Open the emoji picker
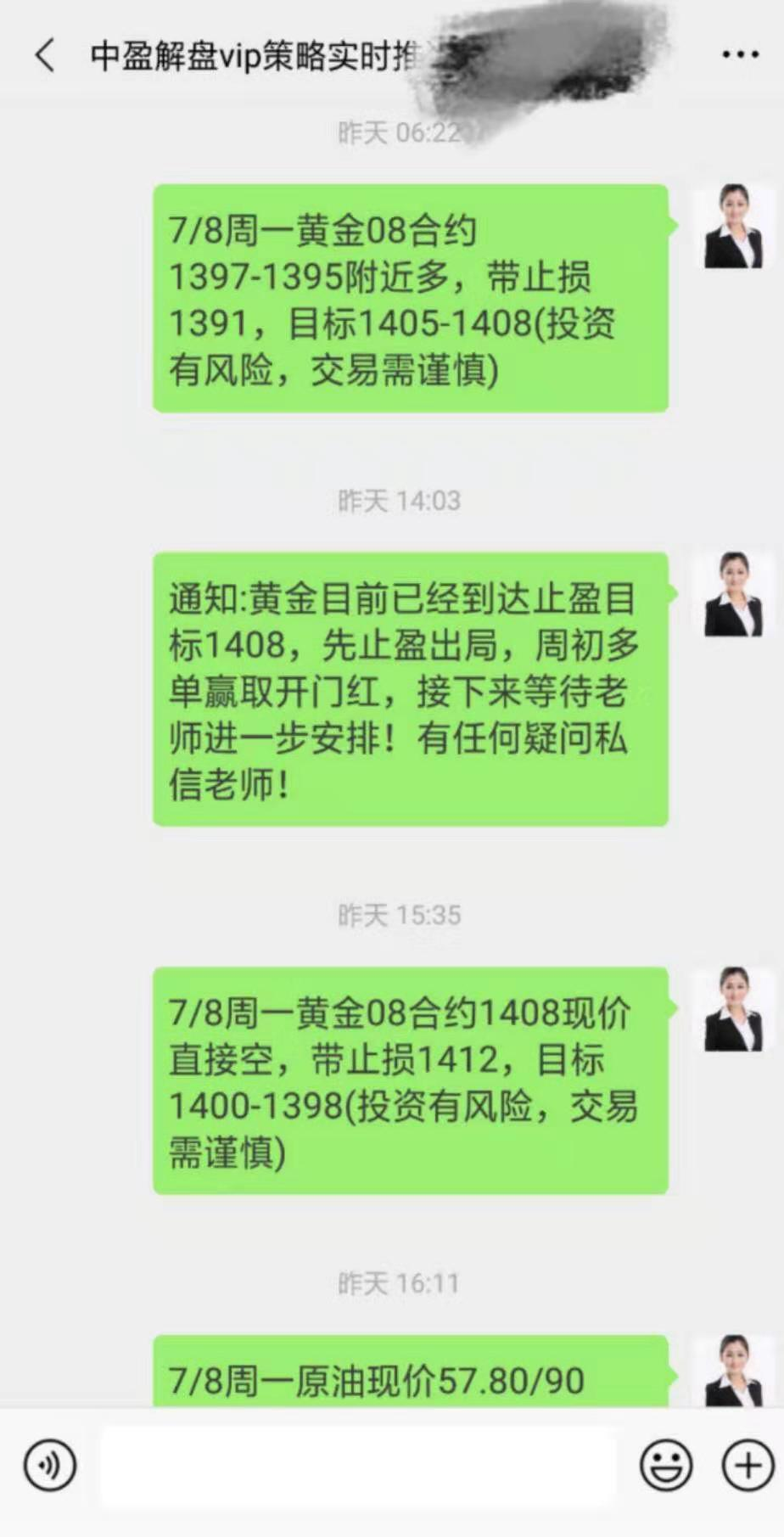The width and height of the screenshot is (784, 1537). click(x=666, y=1465)
